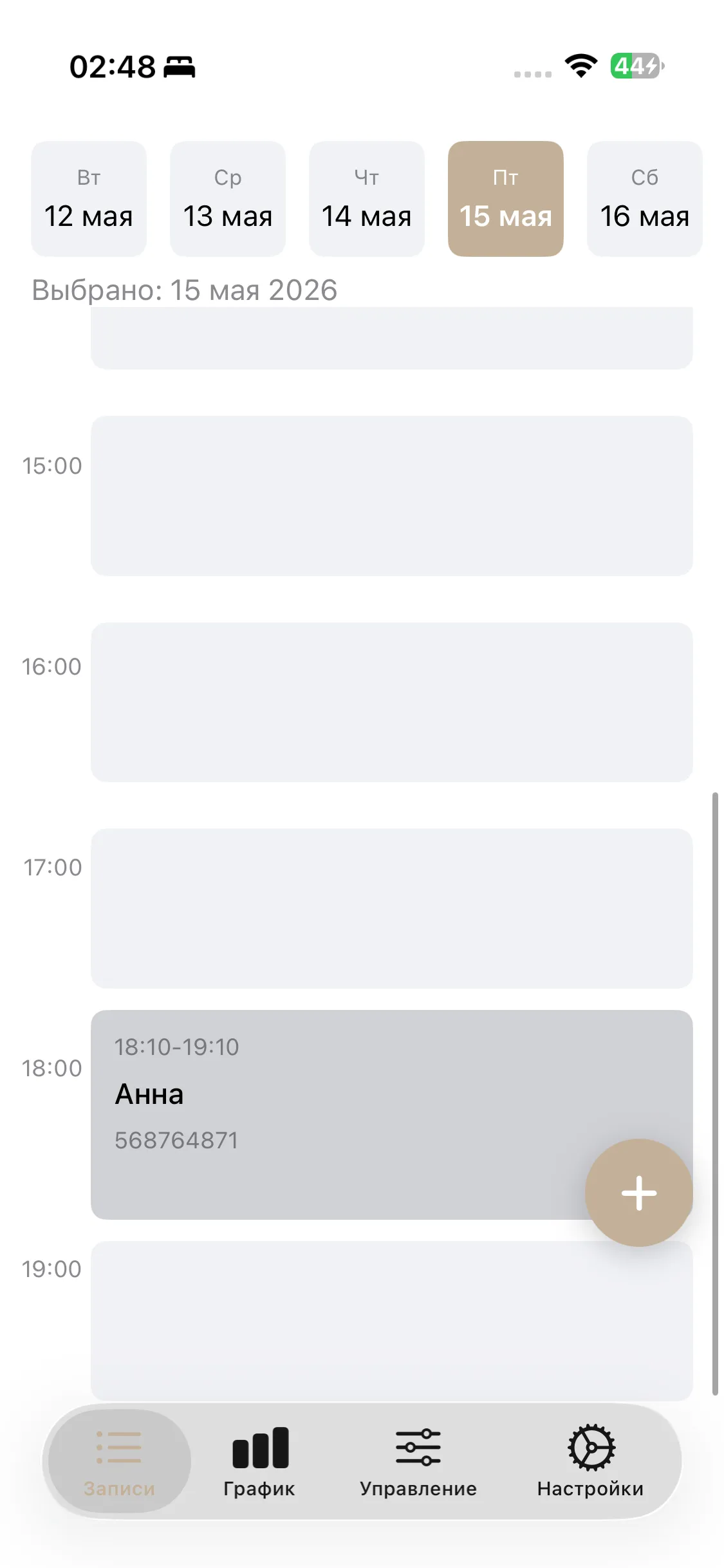Go to the Управление tab

pos(418,1461)
